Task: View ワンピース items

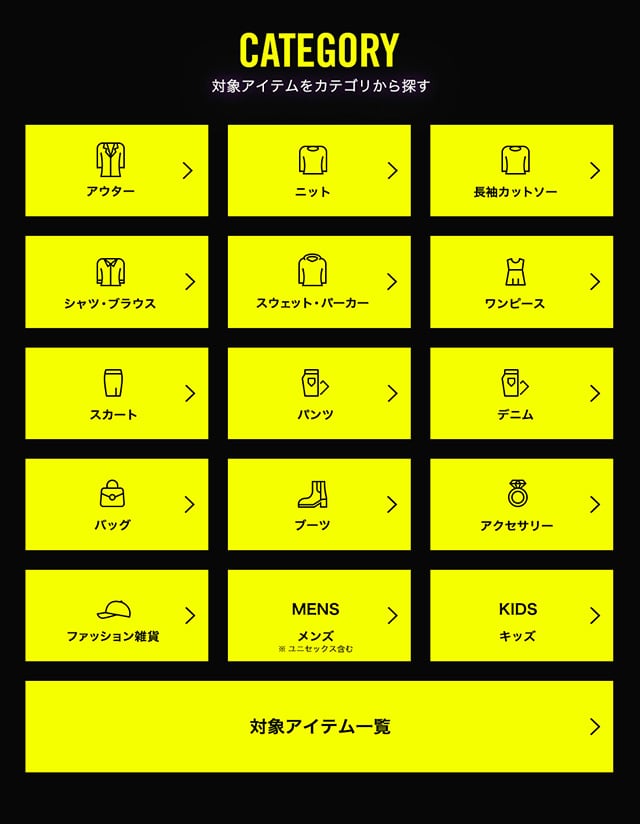Action: 521,282
